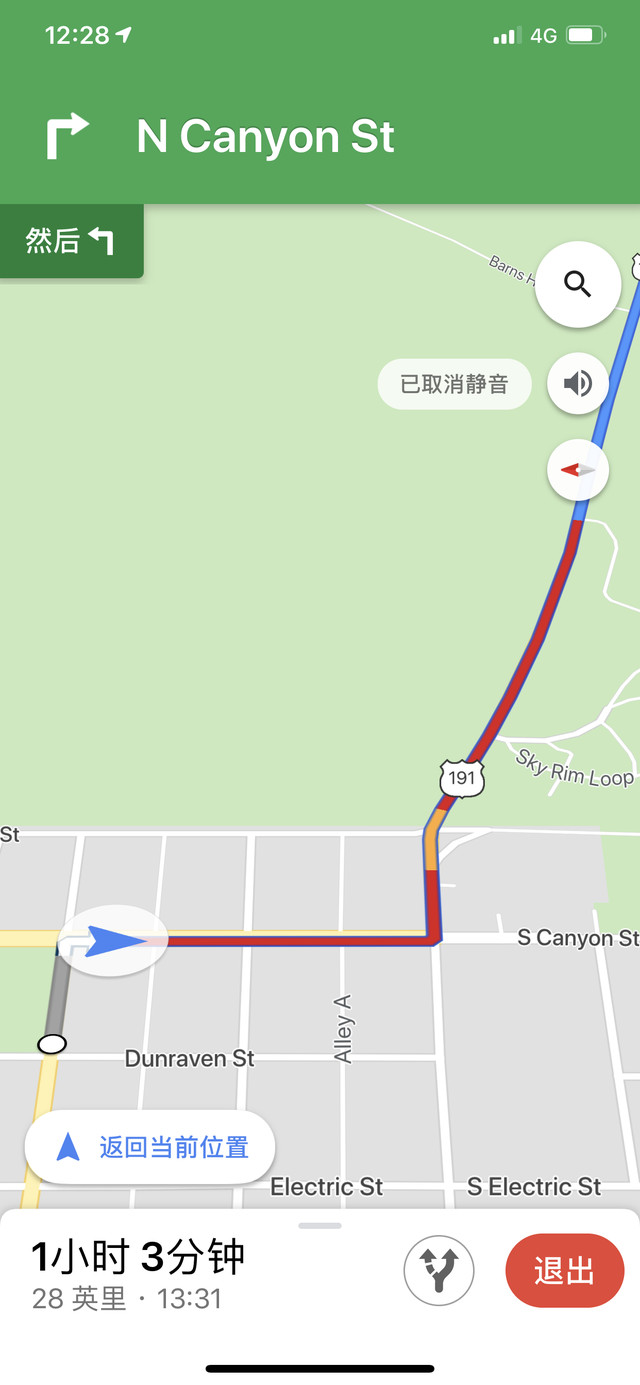View alternate routes fork icon

click(x=438, y=1271)
